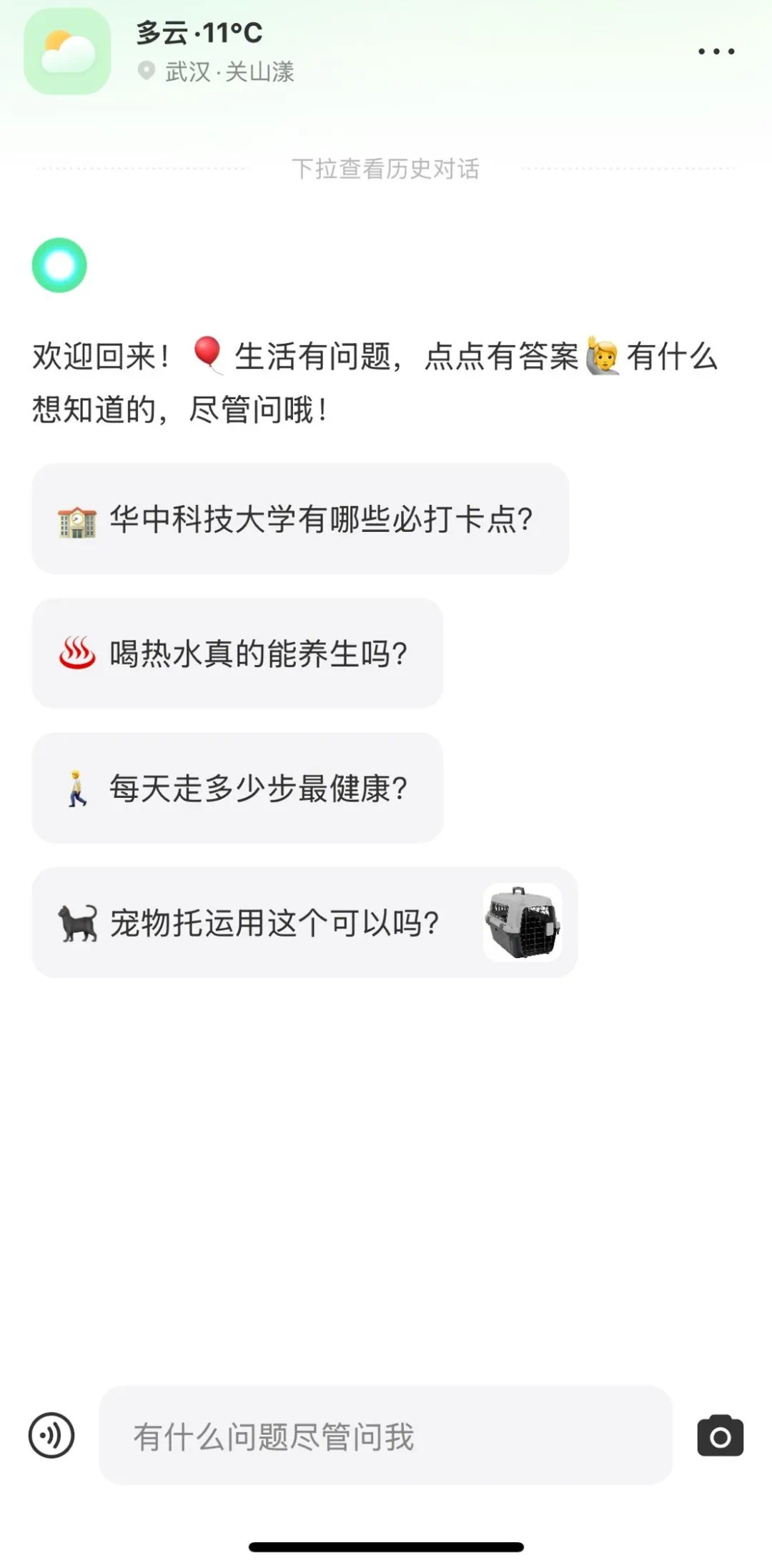Choose the 每天走多少步最健康 question

pos(237,788)
